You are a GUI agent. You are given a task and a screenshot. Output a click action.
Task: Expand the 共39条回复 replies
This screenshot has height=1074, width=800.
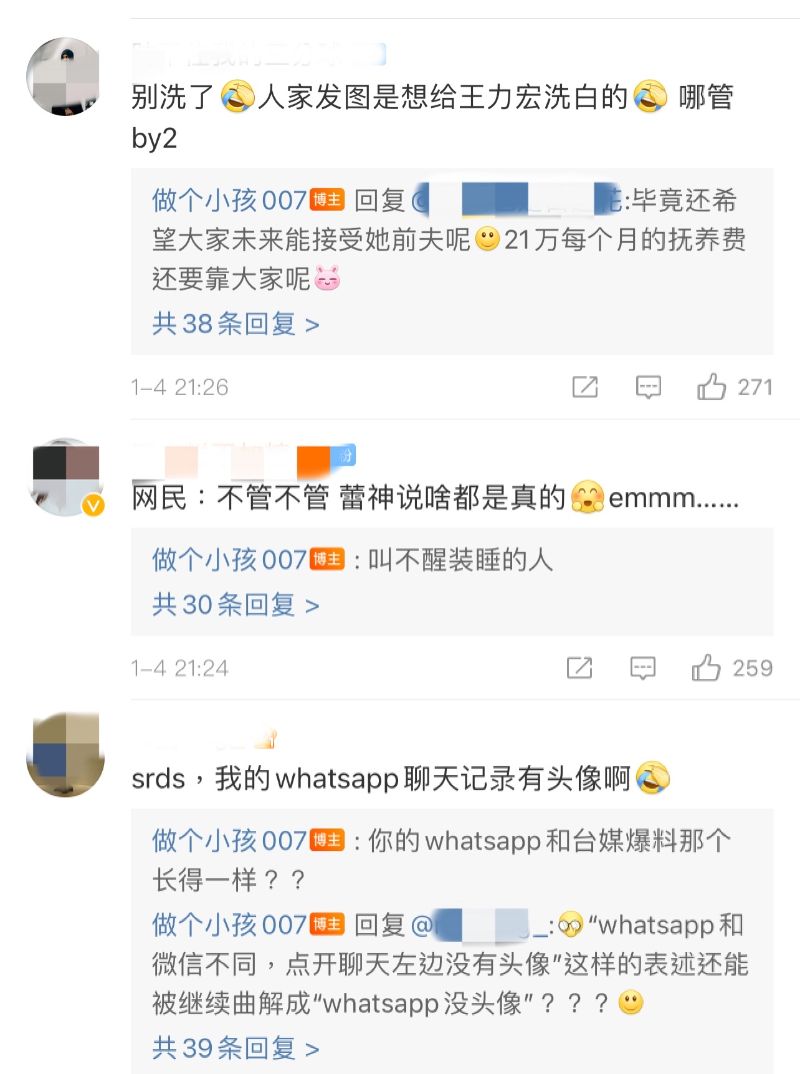point(235,1048)
